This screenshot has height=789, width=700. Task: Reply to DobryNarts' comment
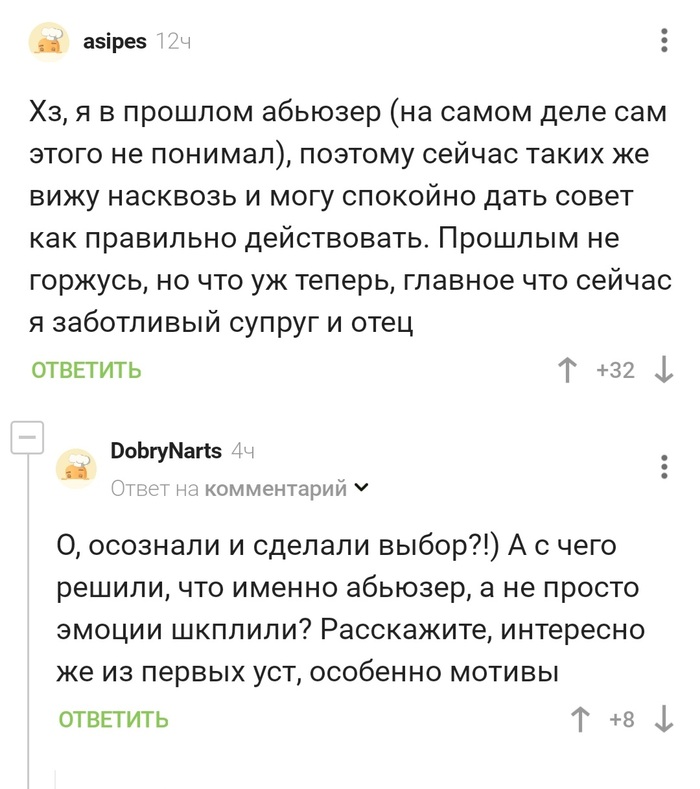(x=114, y=719)
